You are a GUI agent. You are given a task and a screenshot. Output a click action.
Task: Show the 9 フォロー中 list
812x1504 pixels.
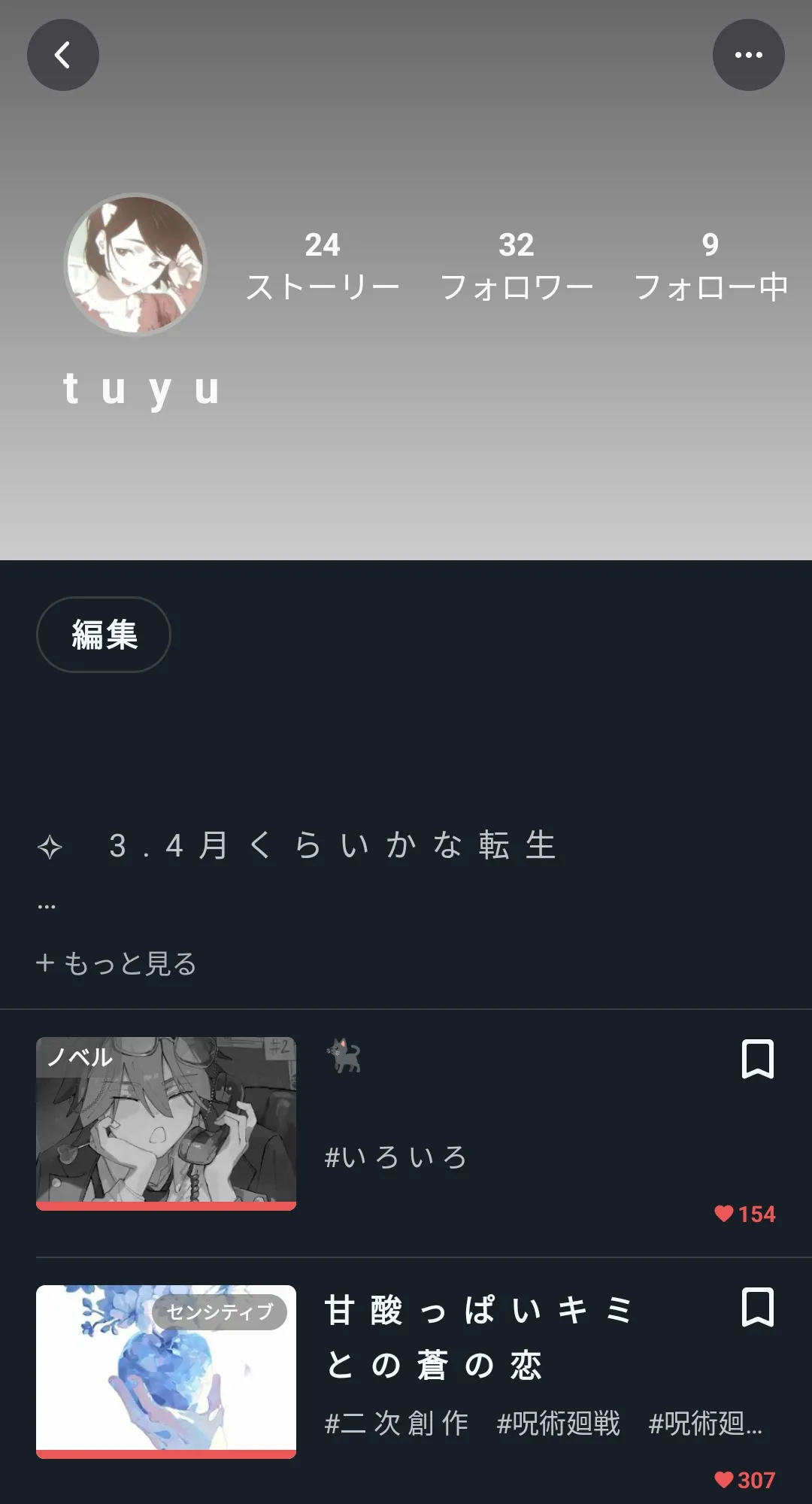[x=710, y=266]
